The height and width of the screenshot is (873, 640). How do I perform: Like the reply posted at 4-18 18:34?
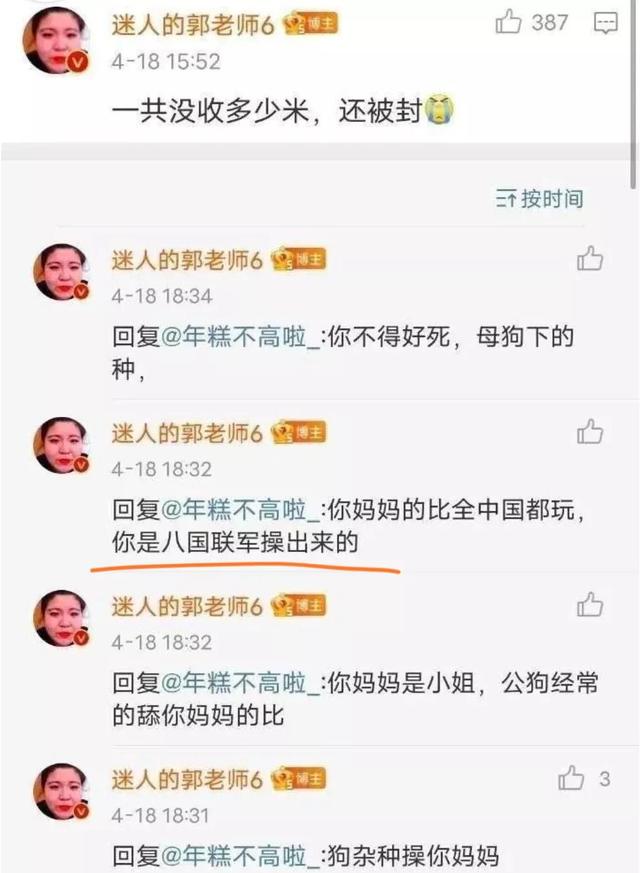[x=590, y=260]
